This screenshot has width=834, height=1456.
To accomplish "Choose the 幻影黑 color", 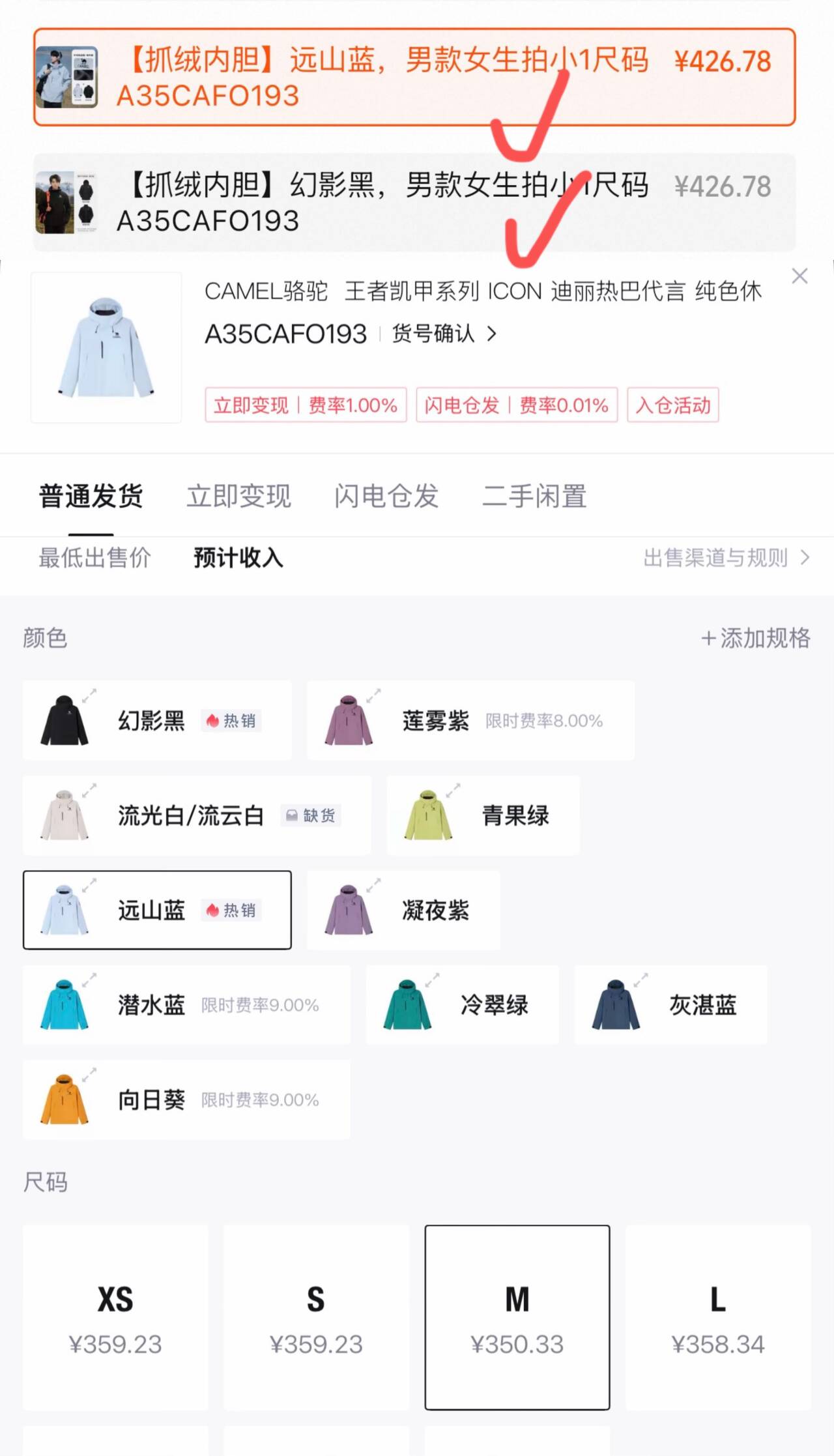I will 157,721.
